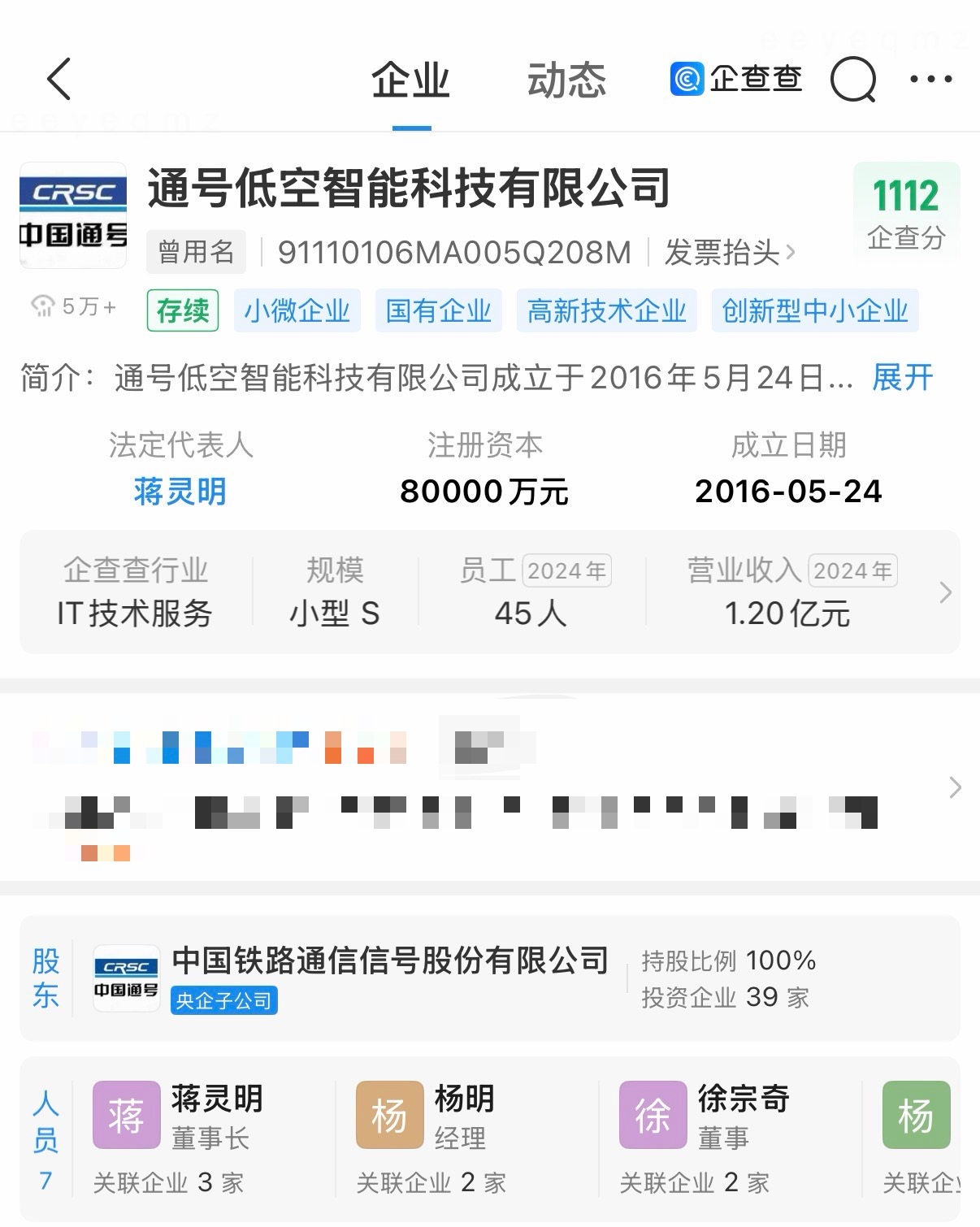
Task: Go back using the arrow icon
Action: coord(59,80)
